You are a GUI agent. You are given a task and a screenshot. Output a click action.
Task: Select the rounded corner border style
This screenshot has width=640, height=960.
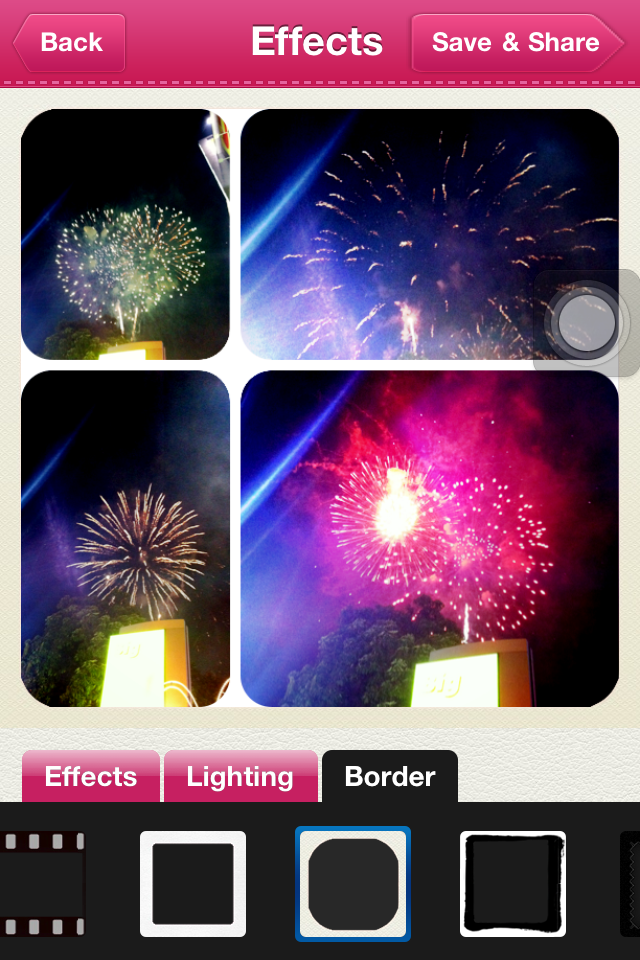coord(353,884)
